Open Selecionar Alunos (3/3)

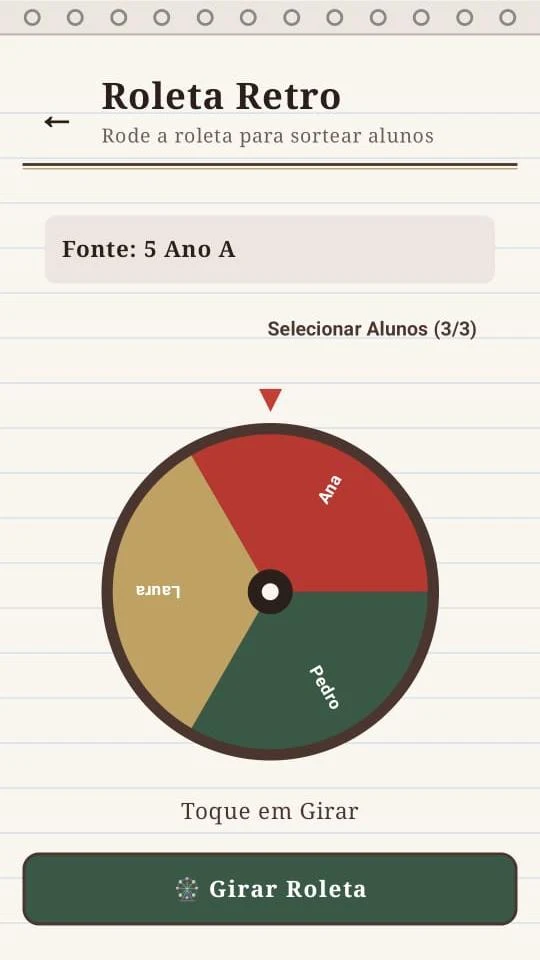click(372, 329)
